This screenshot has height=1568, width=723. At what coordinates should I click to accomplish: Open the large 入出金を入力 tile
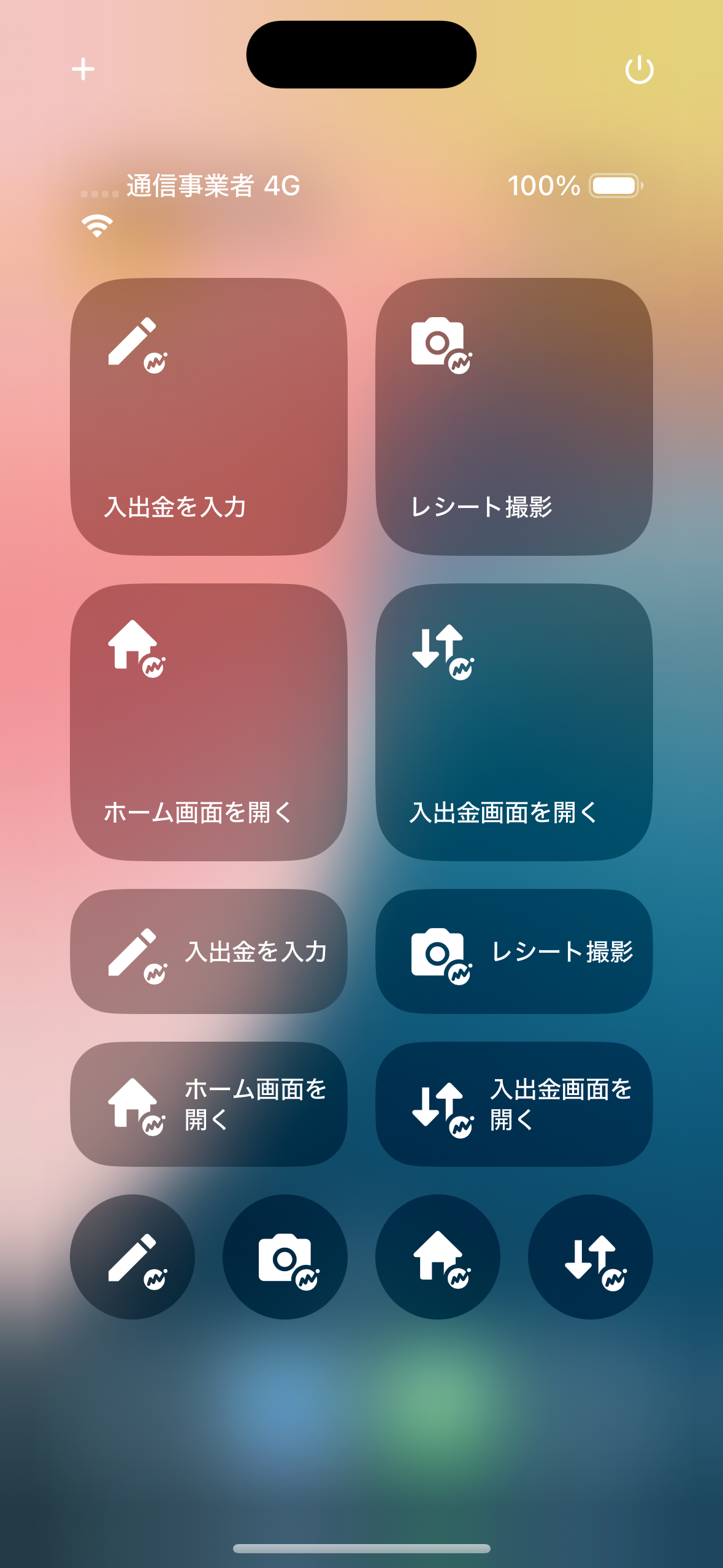tap(208, 417)
